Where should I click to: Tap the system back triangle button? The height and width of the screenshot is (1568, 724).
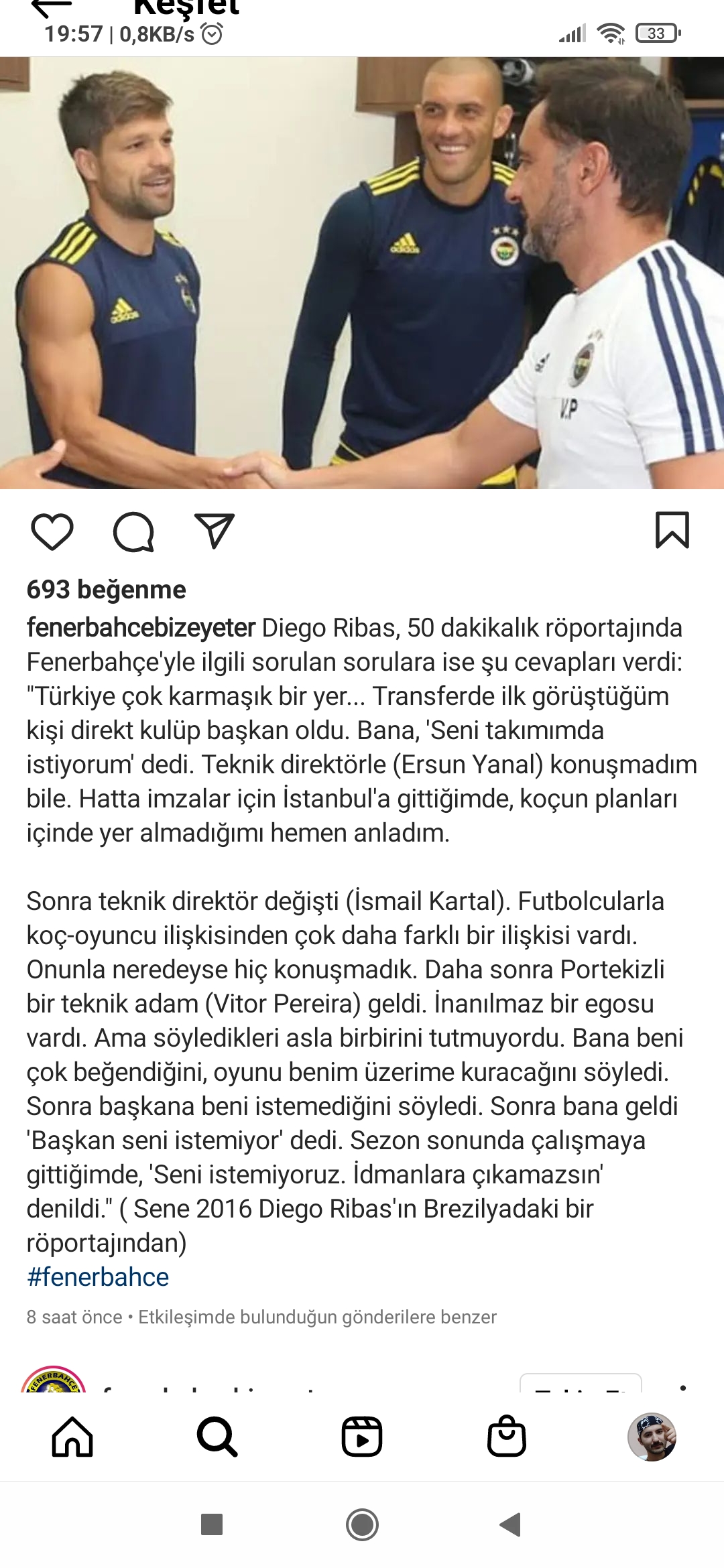coord(511,1524)
